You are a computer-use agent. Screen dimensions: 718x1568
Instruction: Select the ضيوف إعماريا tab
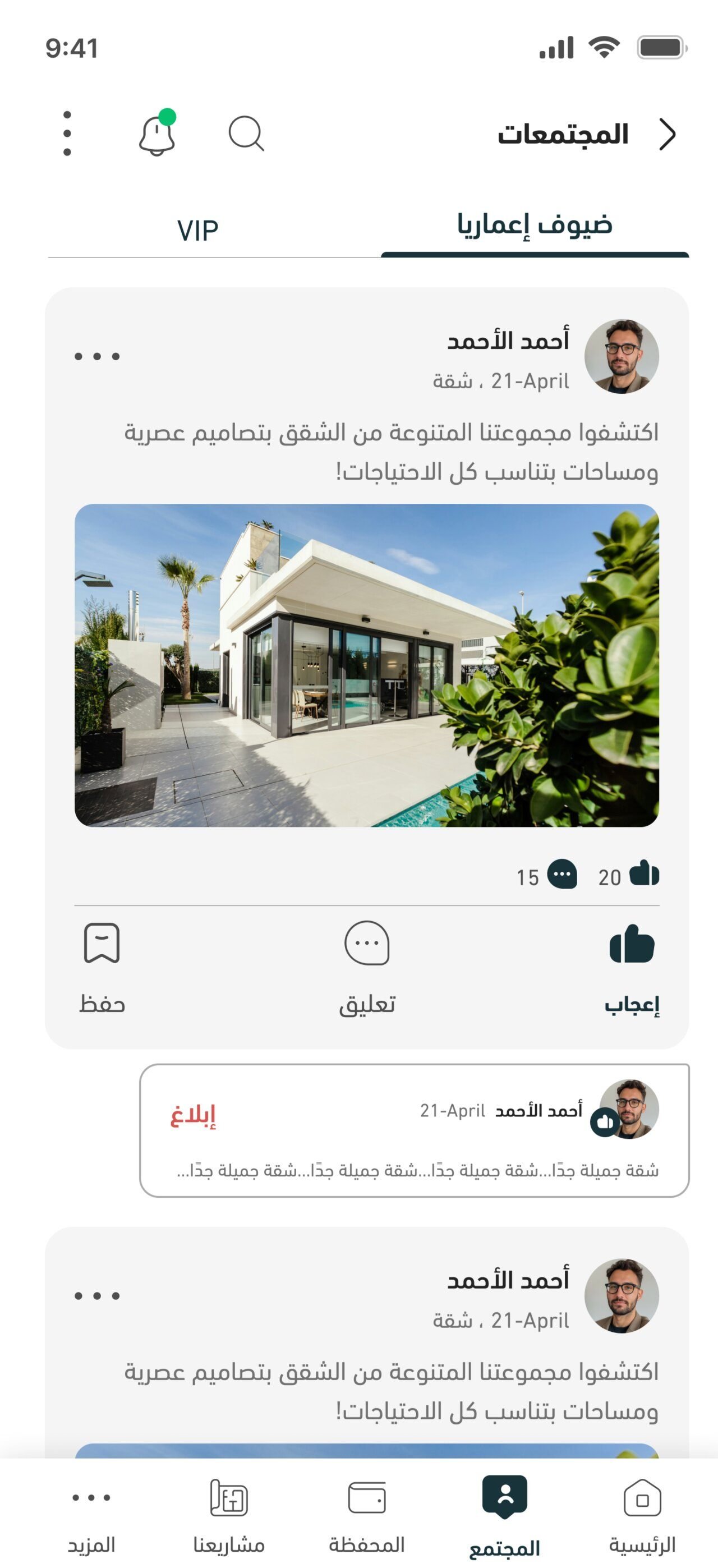[x=534, y=226]
